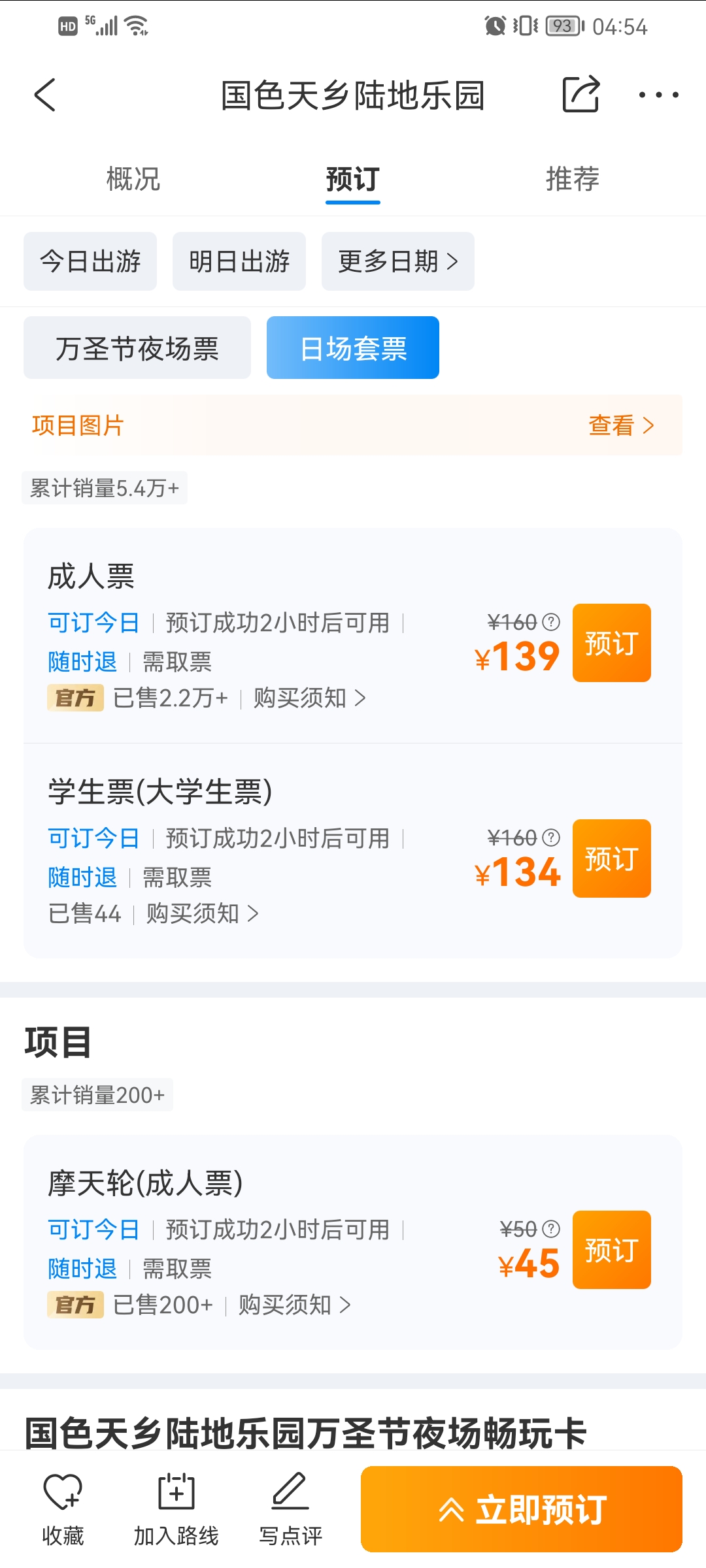Open 购买须知 for 成人票
The image size is (706, 1568).
[309, 698]
